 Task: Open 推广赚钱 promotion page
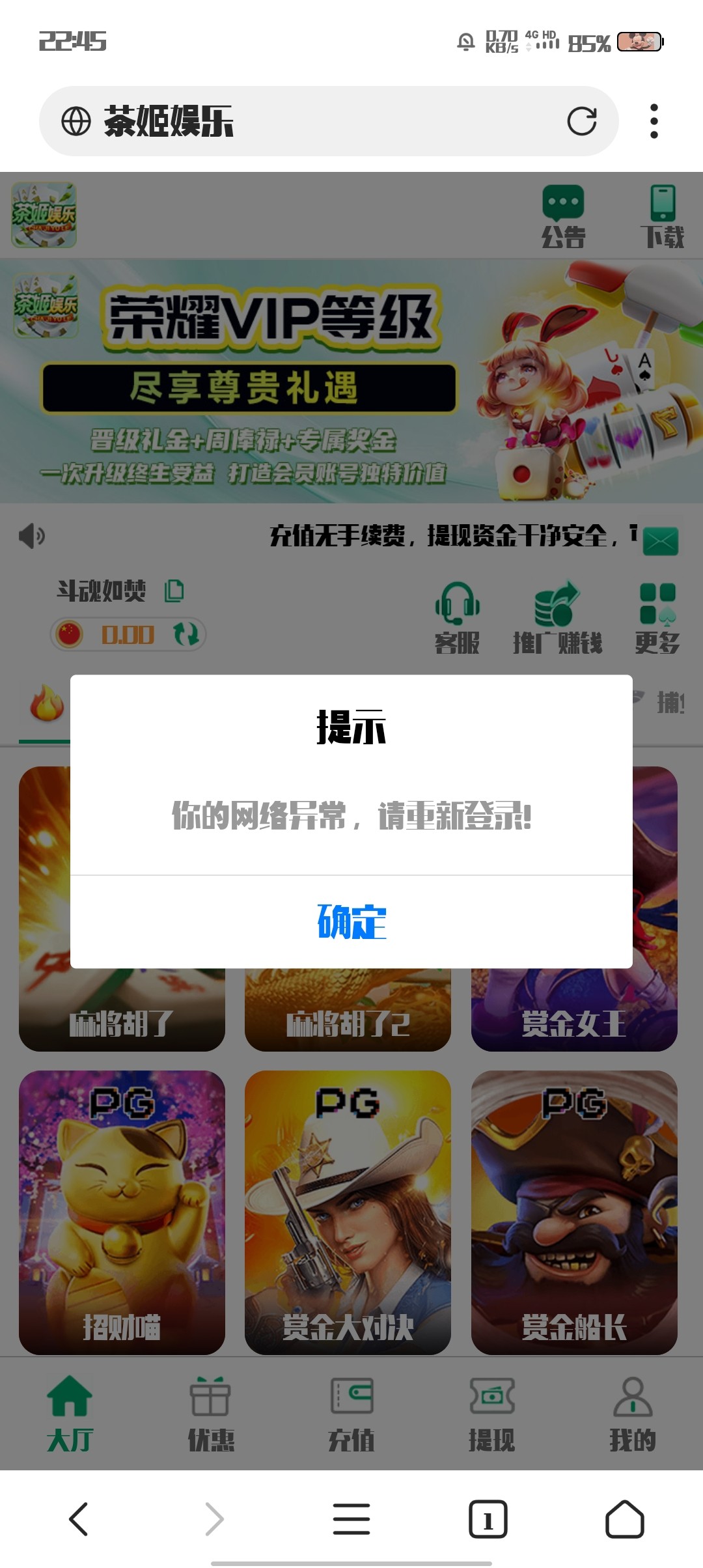pos(557,618)
